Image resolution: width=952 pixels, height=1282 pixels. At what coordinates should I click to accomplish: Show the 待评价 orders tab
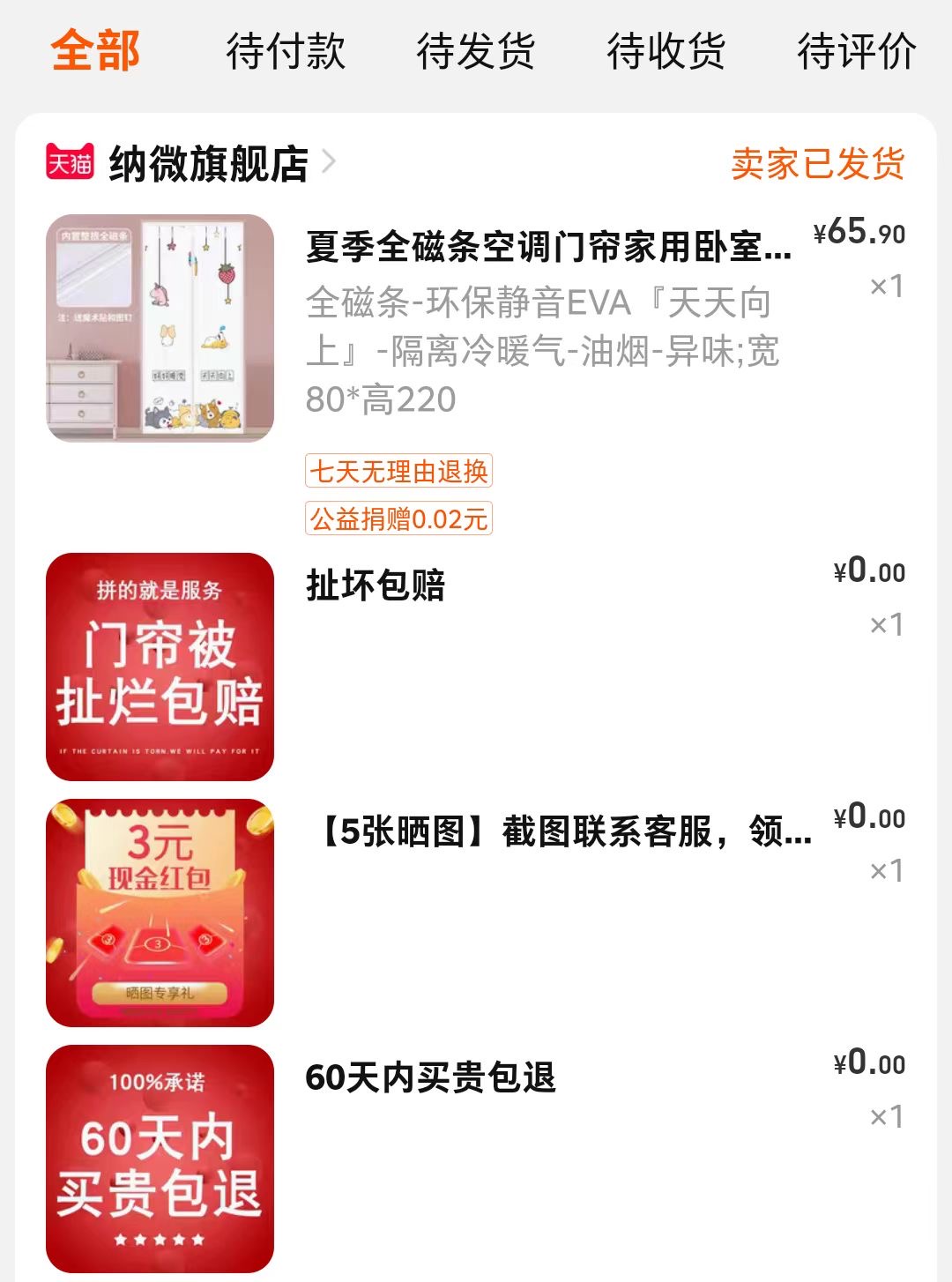pyautogui.click(x=856, y=50)
